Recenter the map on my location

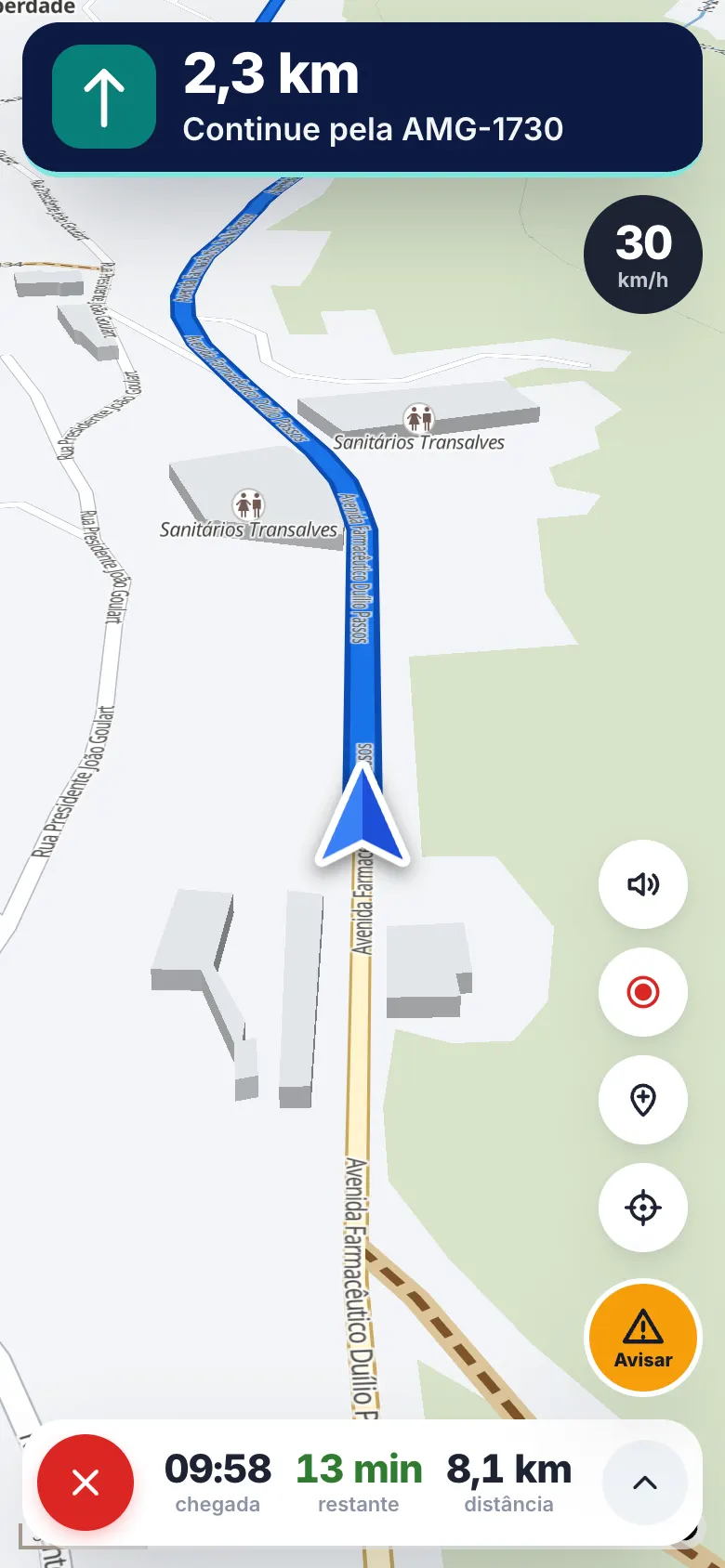[x=643, y=1208]
